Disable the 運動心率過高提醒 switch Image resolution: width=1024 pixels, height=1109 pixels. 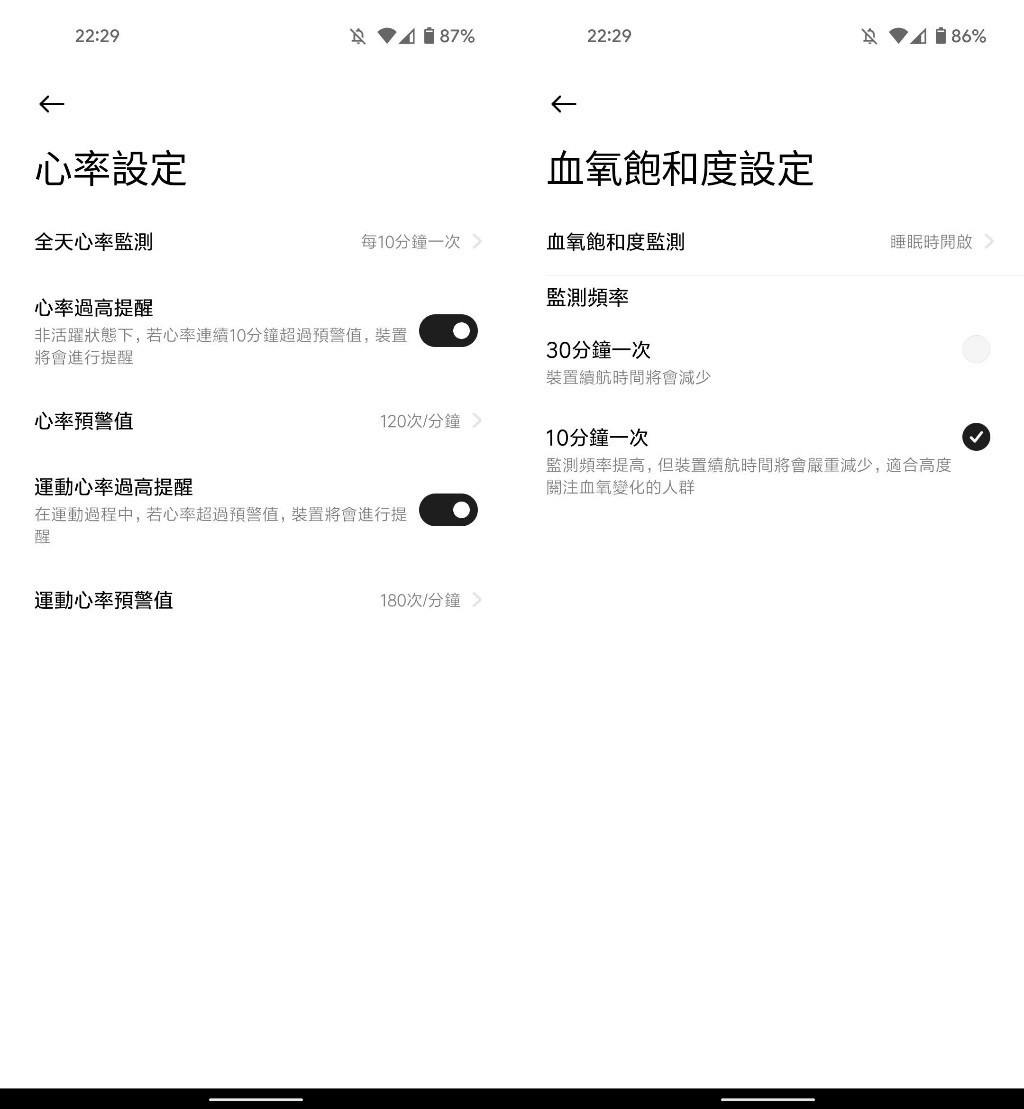tap(448, 510)
